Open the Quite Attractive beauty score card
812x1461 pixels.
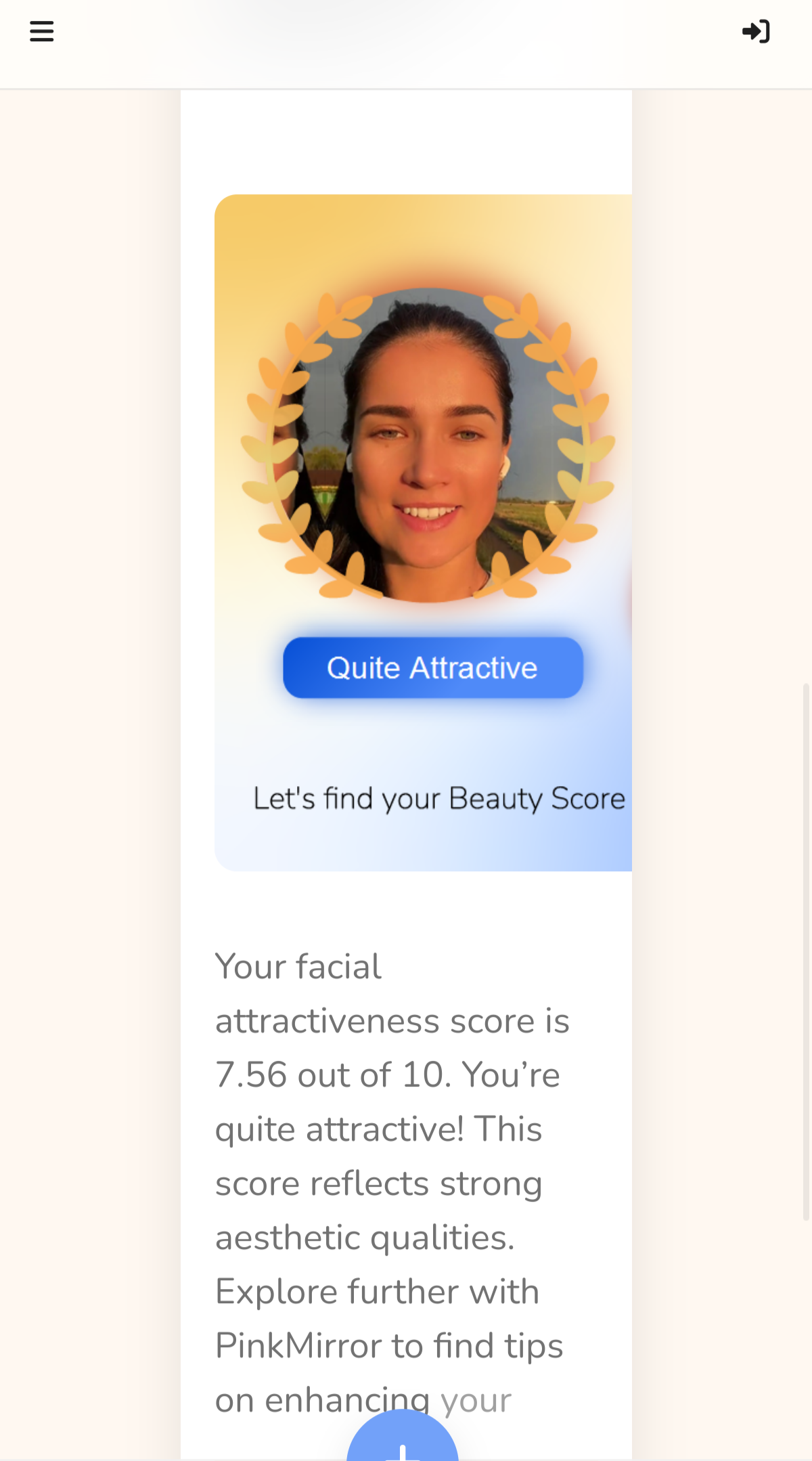423,532
